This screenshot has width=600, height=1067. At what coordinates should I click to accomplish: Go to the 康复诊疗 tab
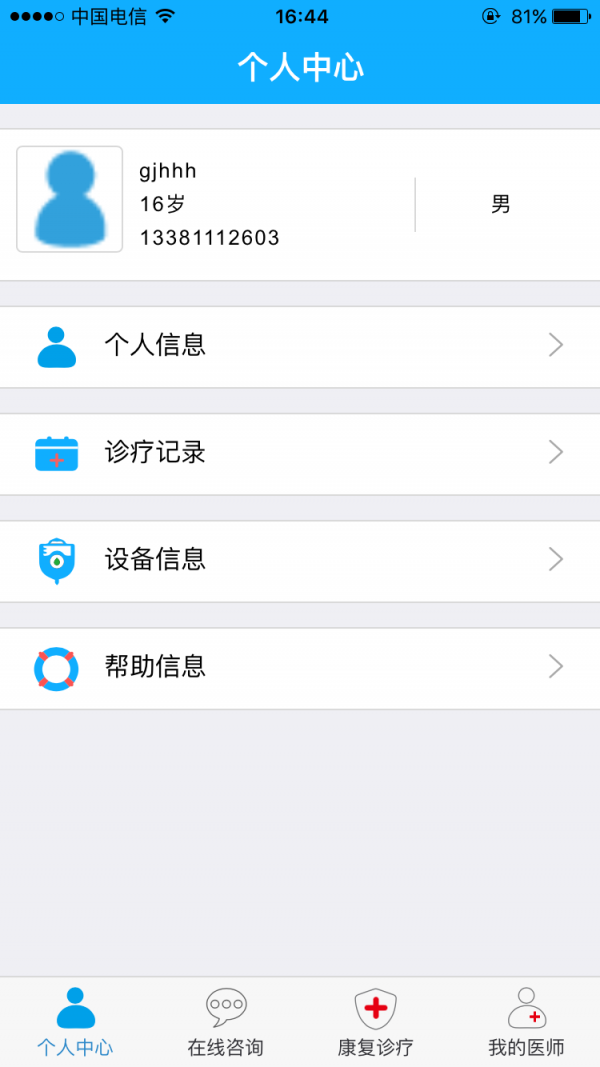(376, 1022)
